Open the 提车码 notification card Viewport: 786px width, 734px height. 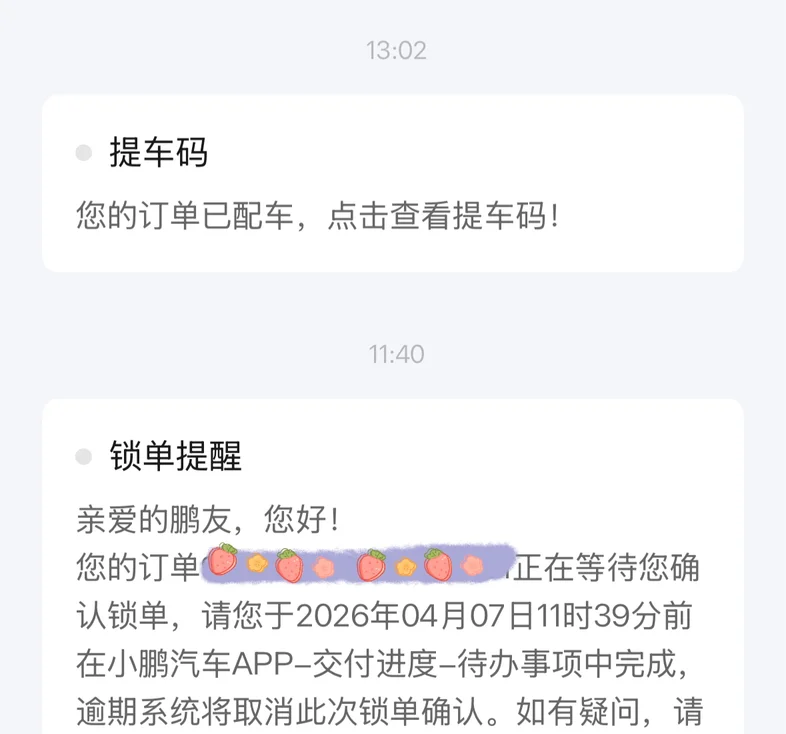click(x=392, y=184)
